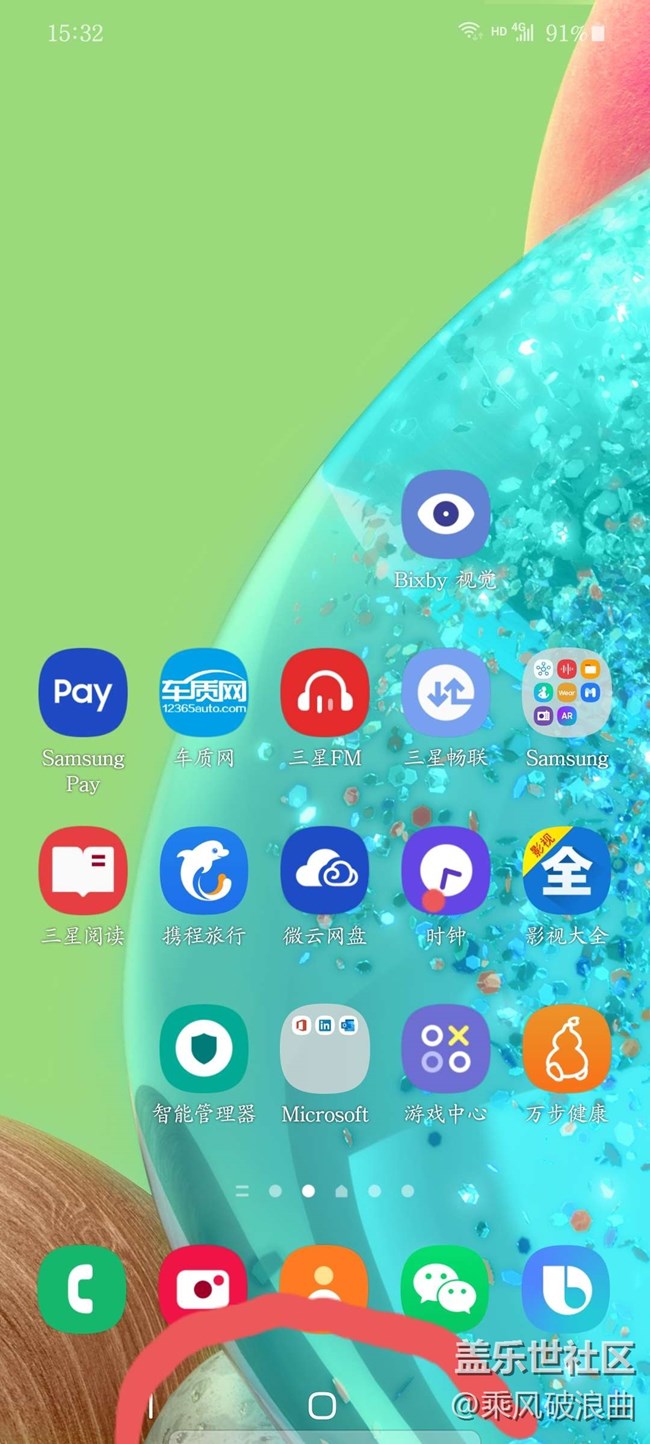Launch 携程旅行 travel app
This screenshot has height=1444, width=650.
(x=204, y=870)
